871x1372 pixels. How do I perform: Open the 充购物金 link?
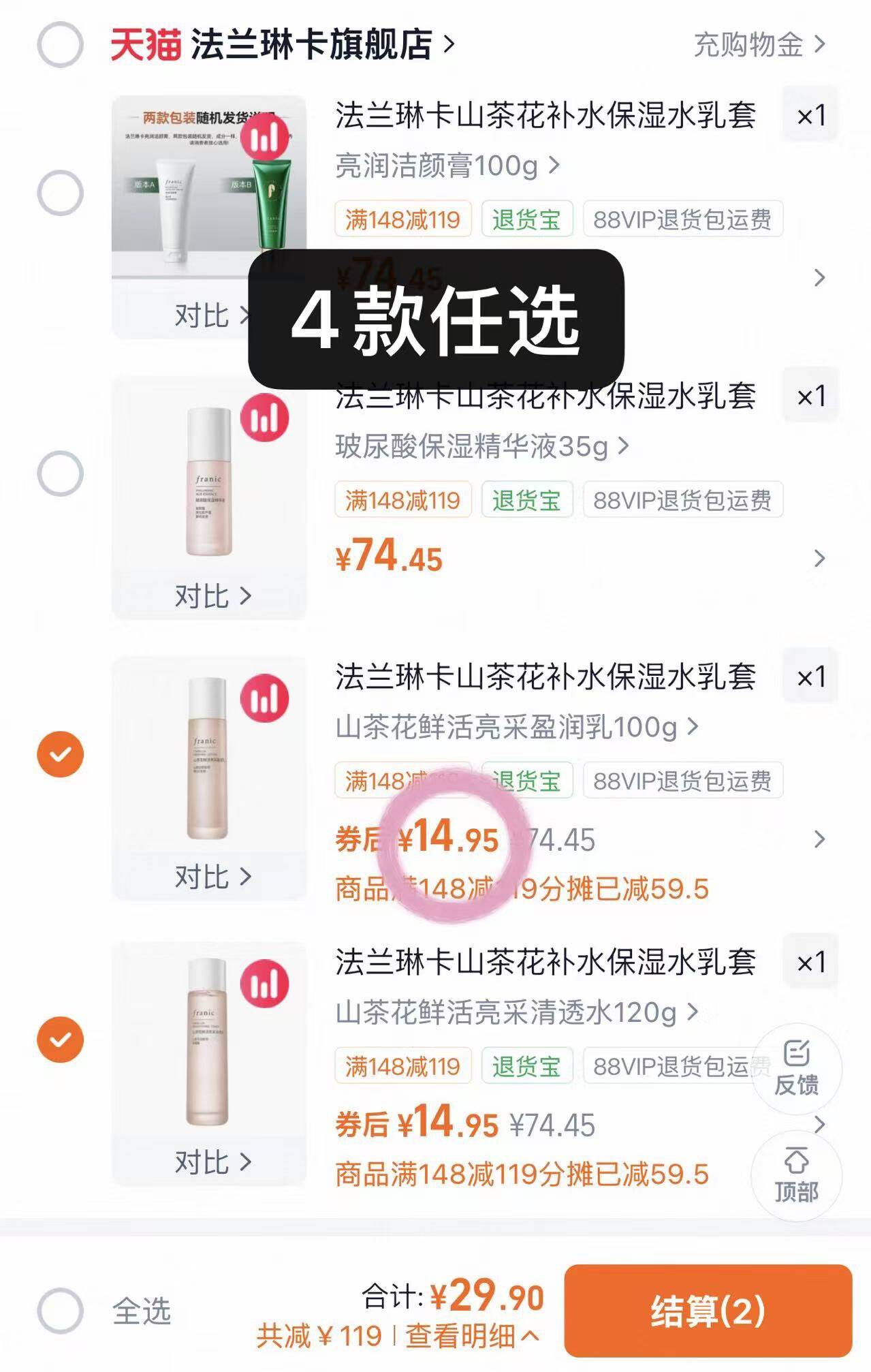758,45
